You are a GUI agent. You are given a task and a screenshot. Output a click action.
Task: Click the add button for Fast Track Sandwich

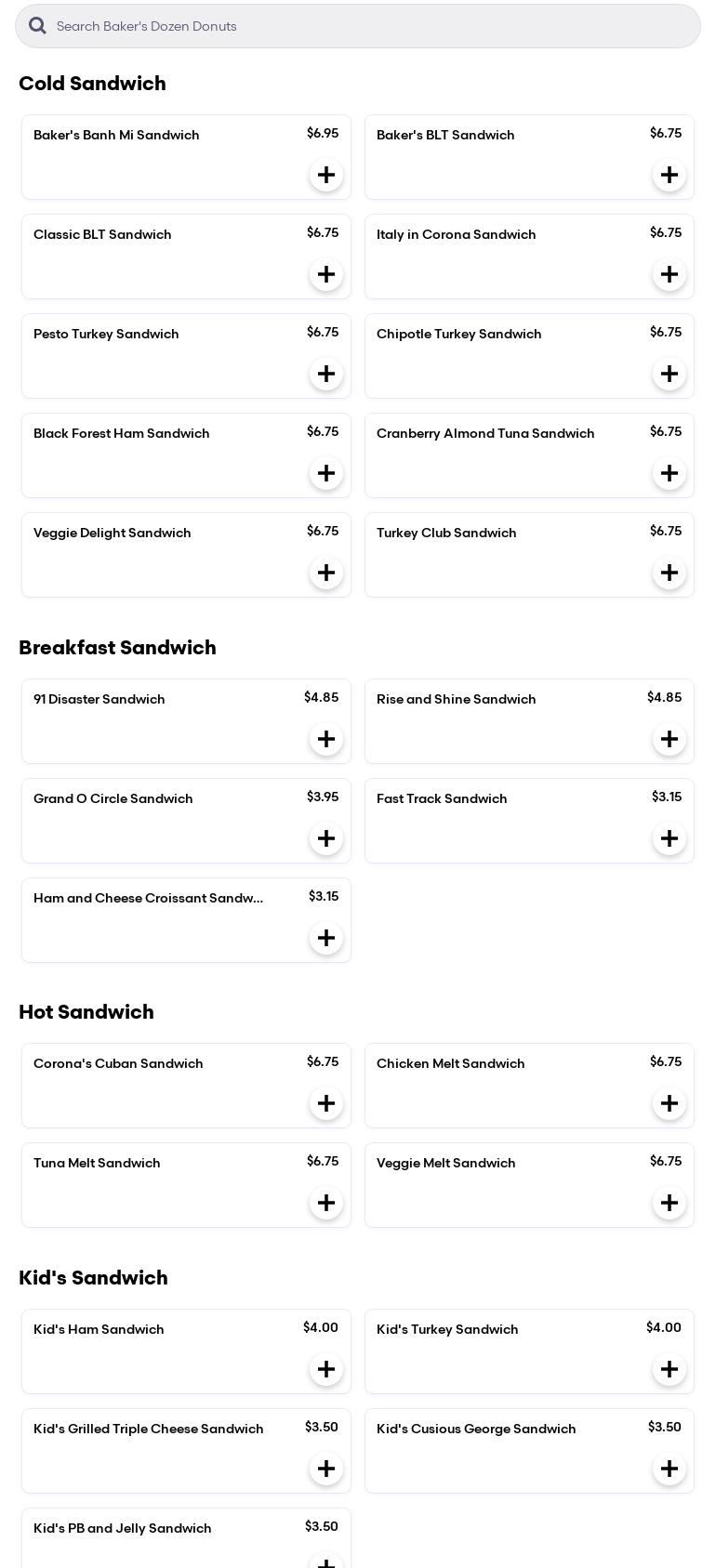click(670, 837)
